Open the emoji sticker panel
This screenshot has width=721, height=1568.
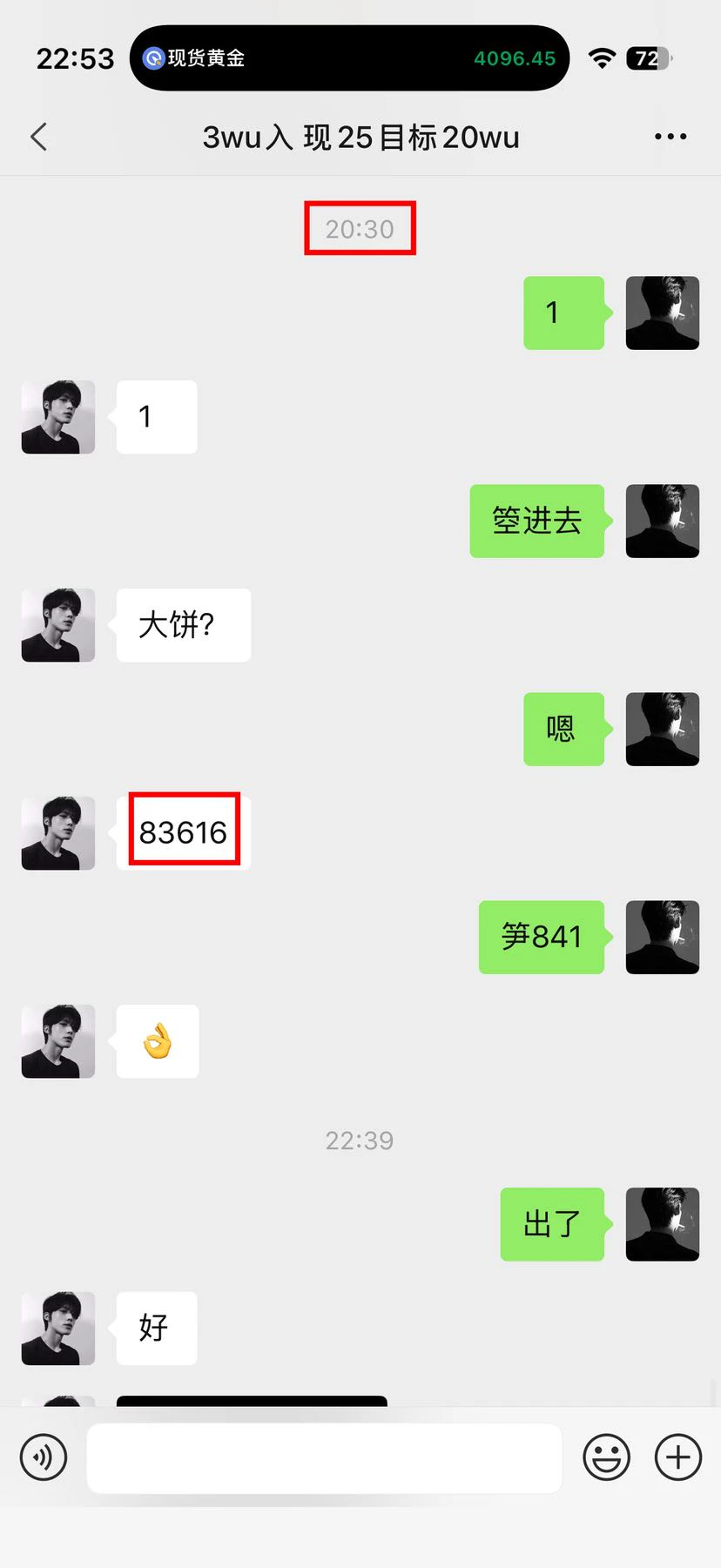(606, 1457)
